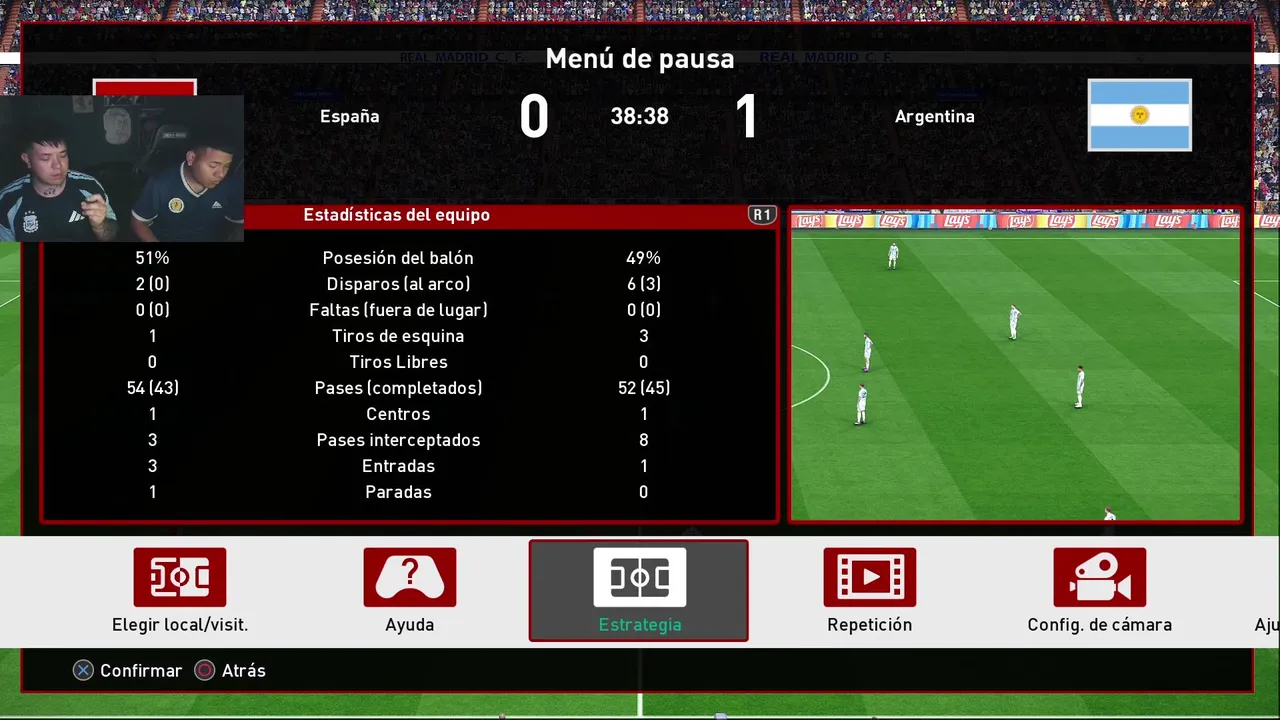Open the Elegir local/visit. option
1280x720 pixels.
[180, 590]
